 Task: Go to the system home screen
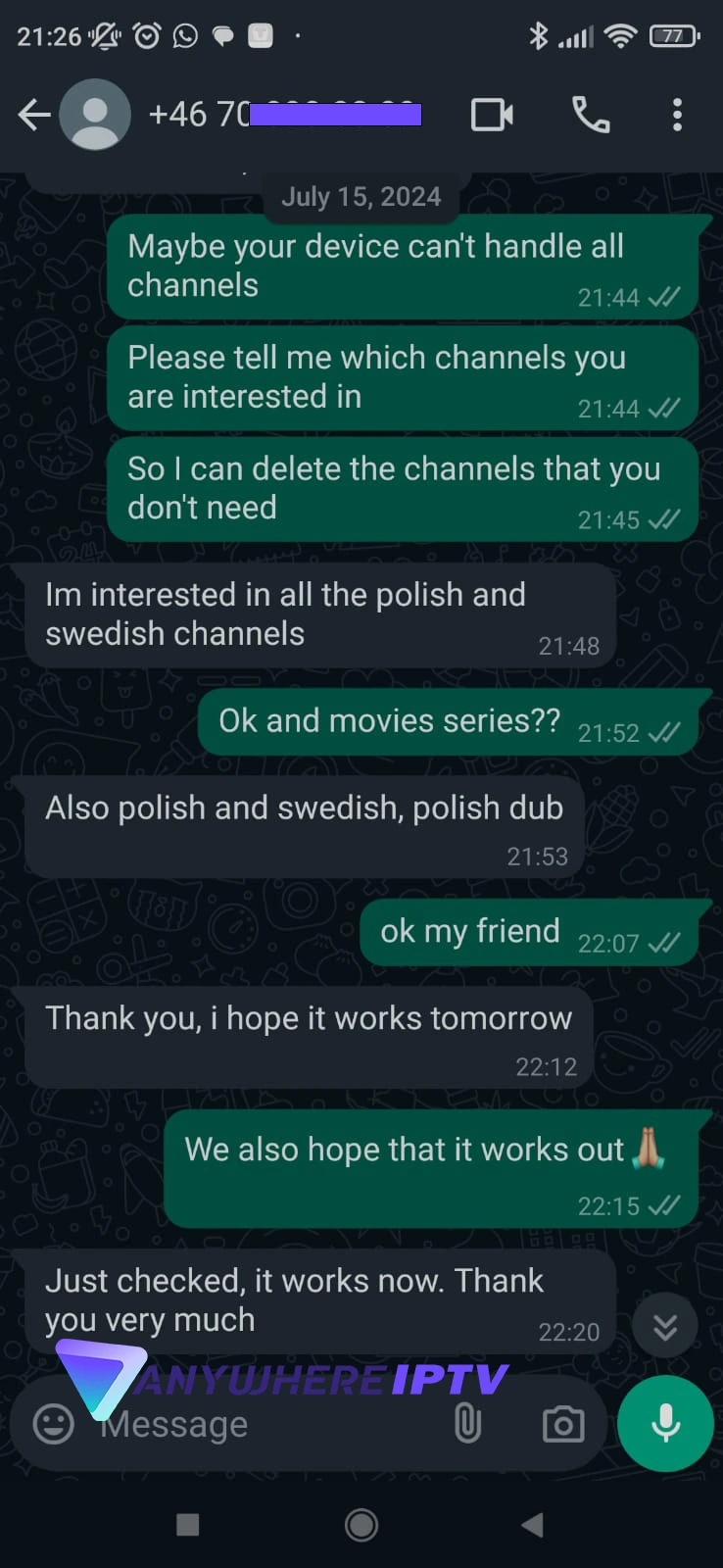[x=361, y=1525]
